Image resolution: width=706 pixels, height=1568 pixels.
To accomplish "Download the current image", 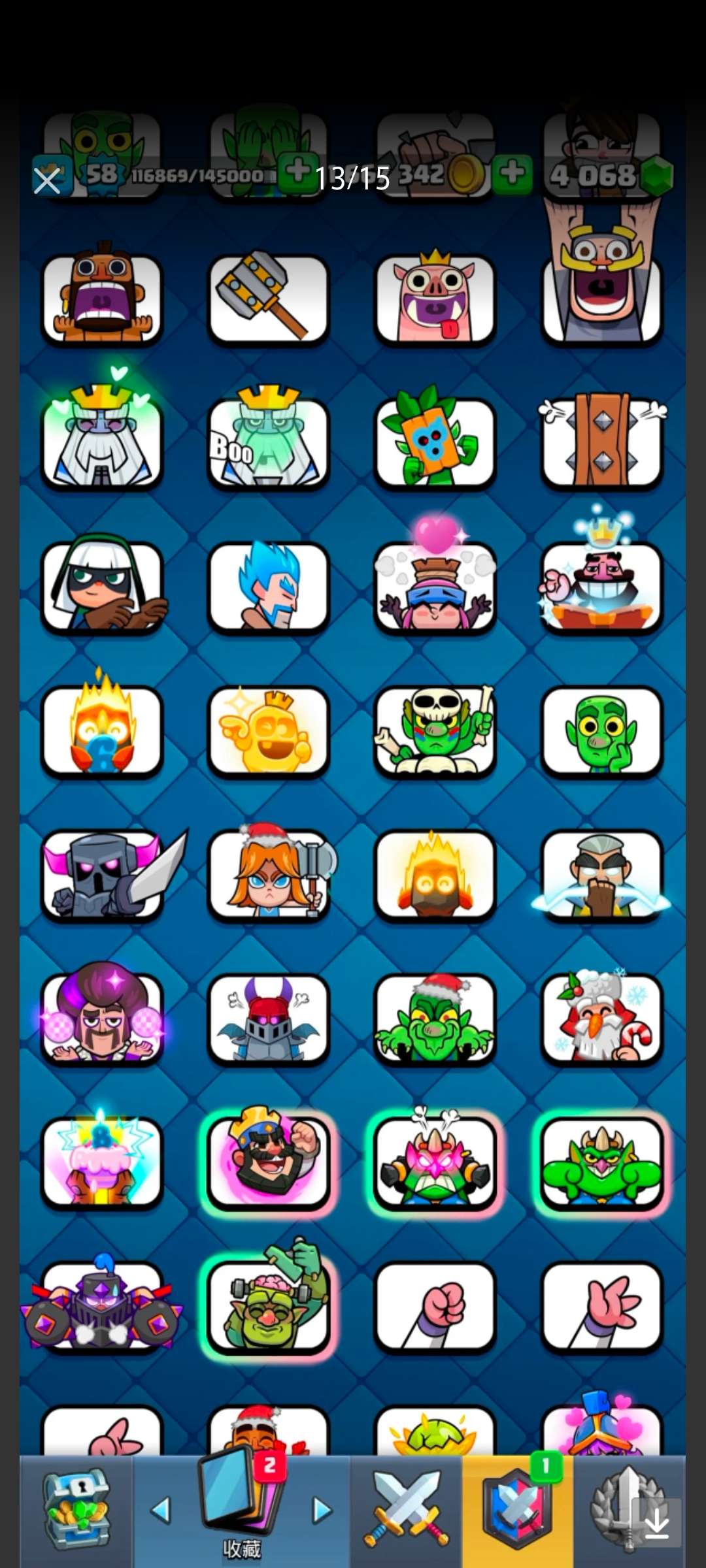I will click(656, 1524).
